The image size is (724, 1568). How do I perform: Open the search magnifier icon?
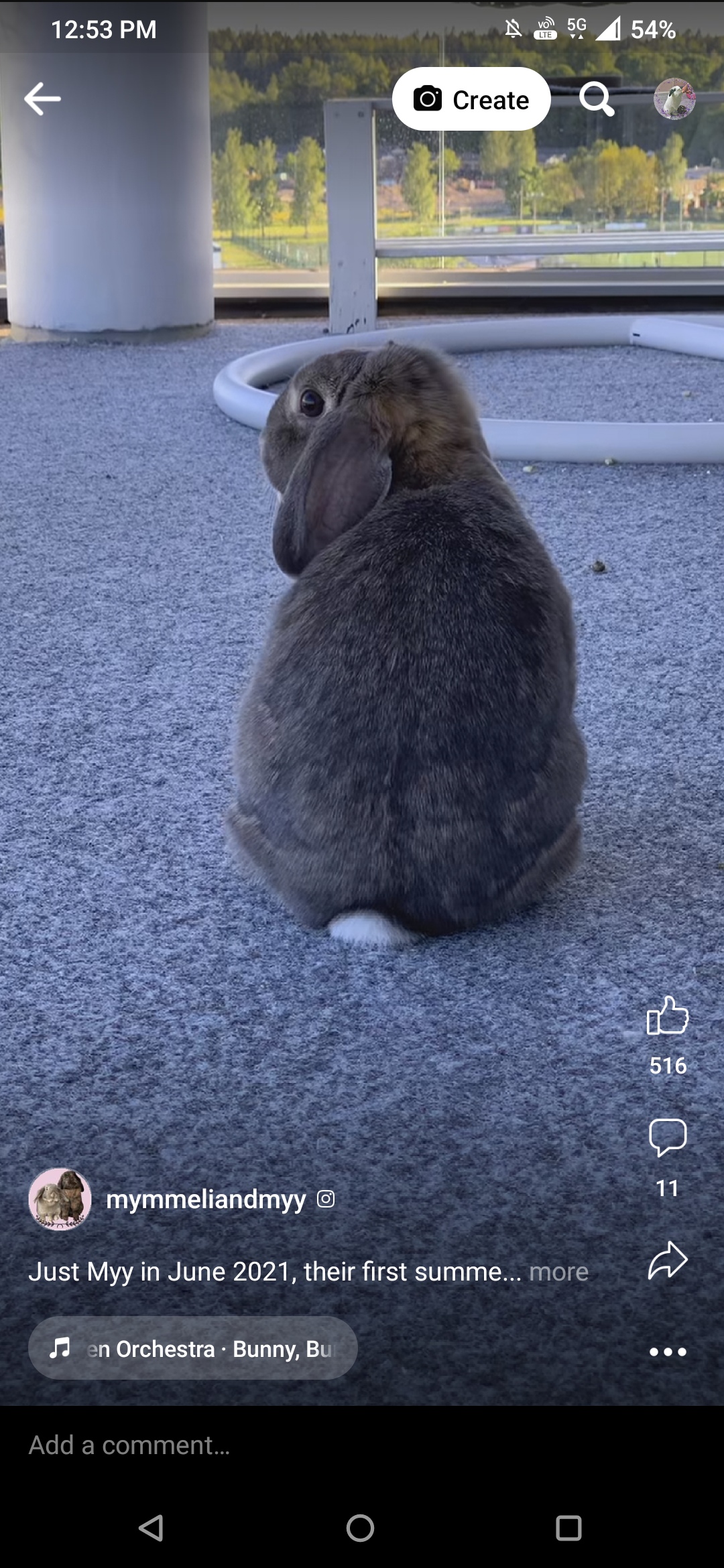click(x=597, y=99)
